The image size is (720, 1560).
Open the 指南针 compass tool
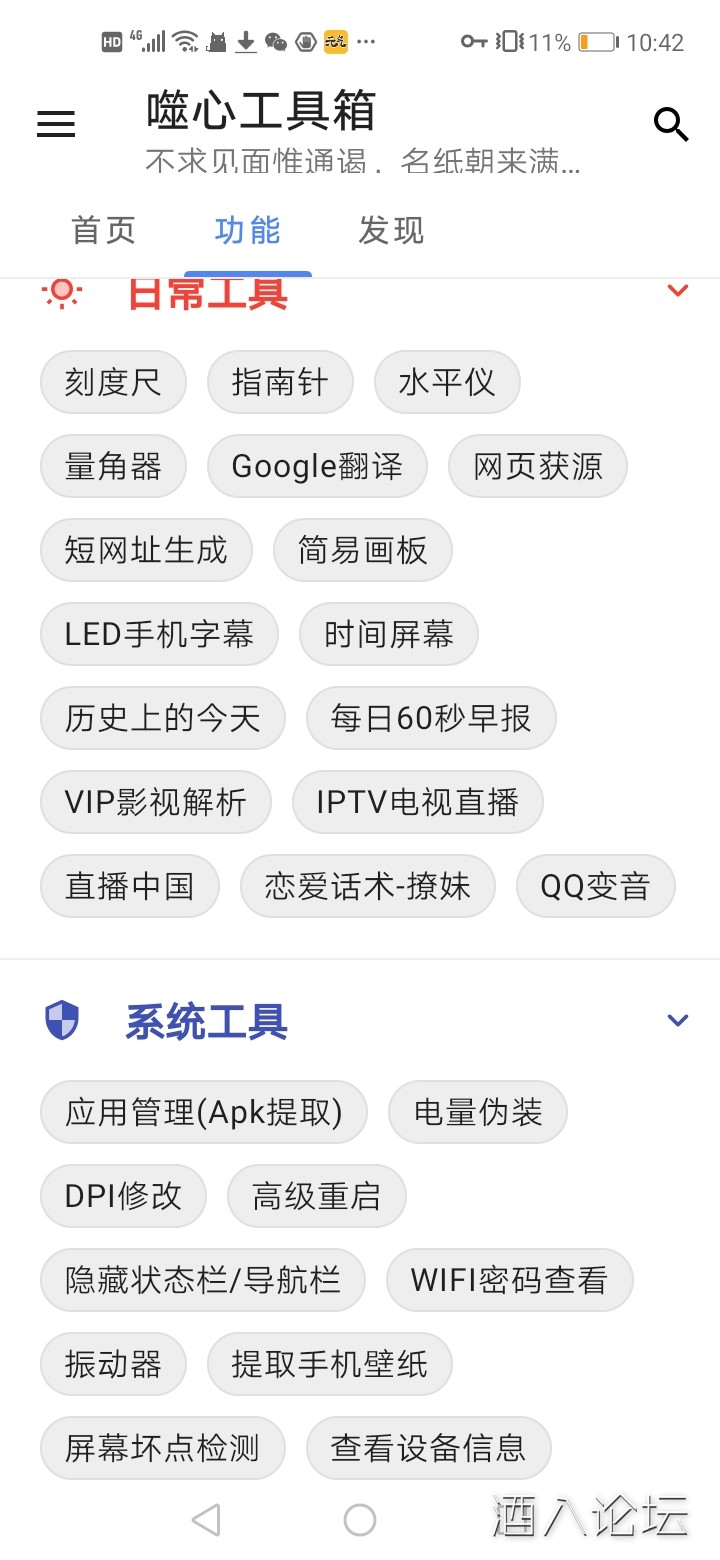(280, 382)
